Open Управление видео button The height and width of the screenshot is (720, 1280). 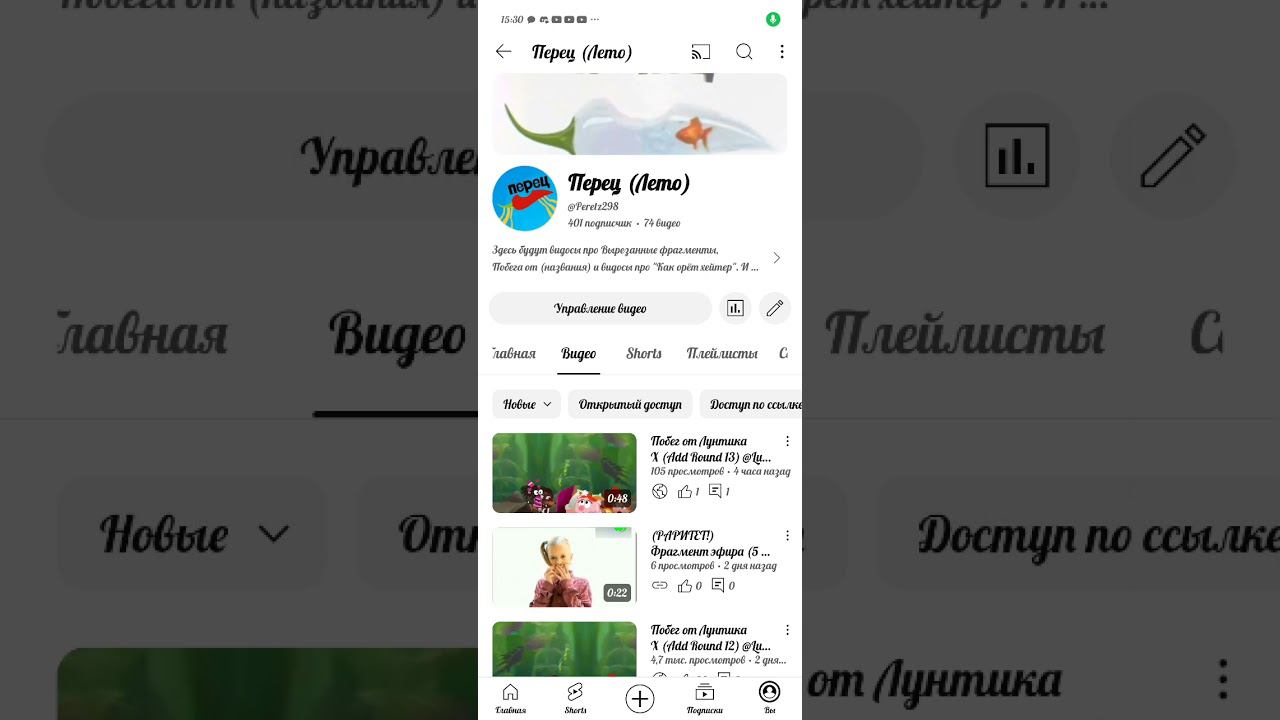600,309
